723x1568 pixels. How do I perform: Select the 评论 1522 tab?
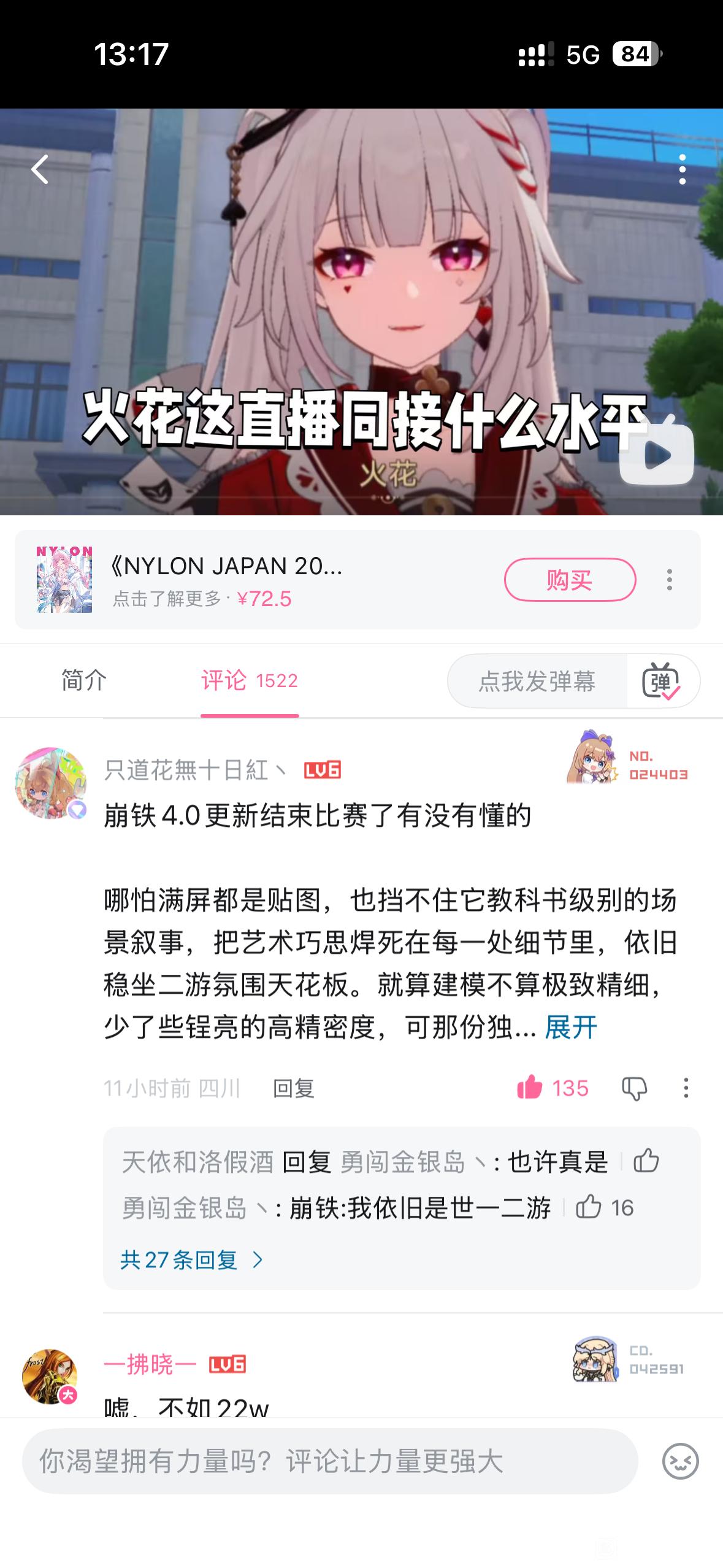pos(250,680)
